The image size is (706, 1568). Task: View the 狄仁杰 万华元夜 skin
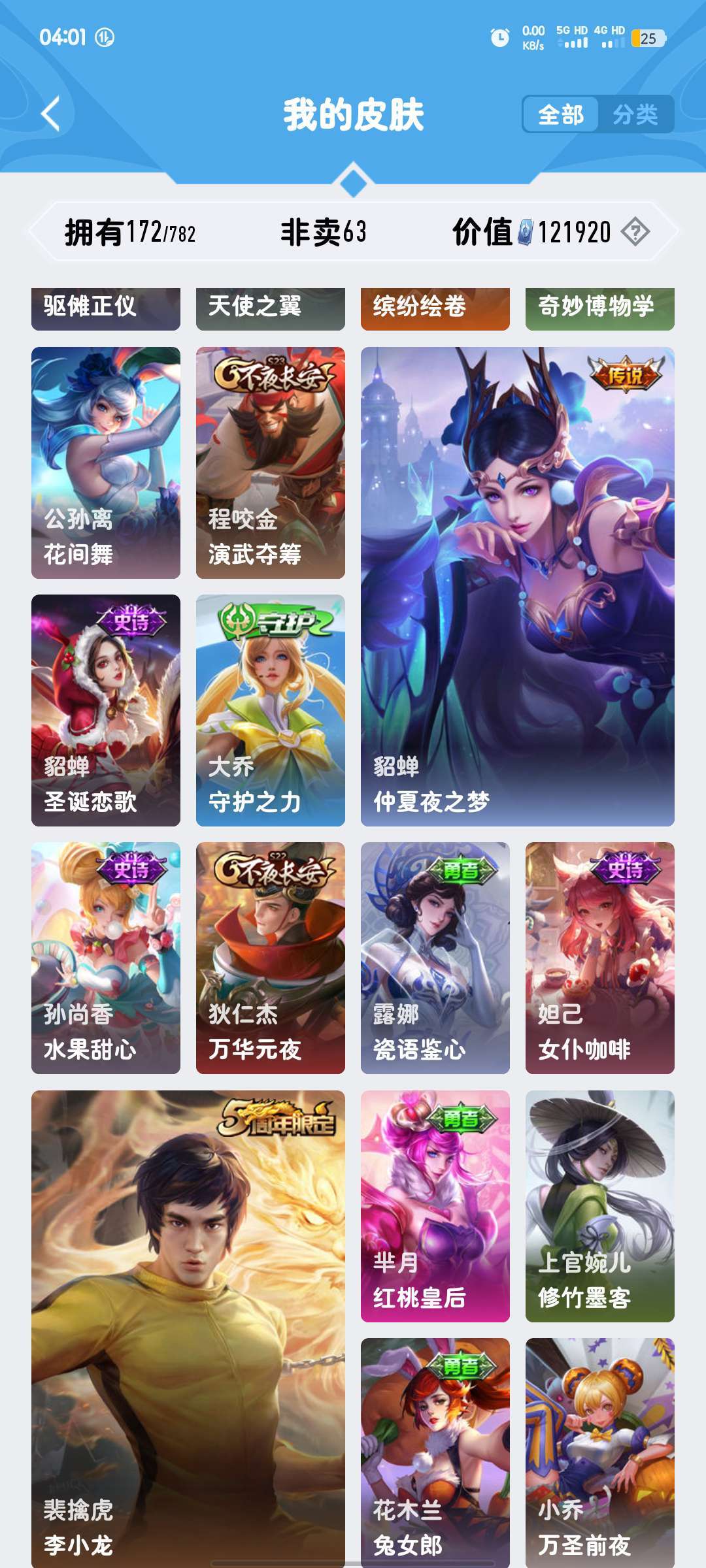point(271,958)
